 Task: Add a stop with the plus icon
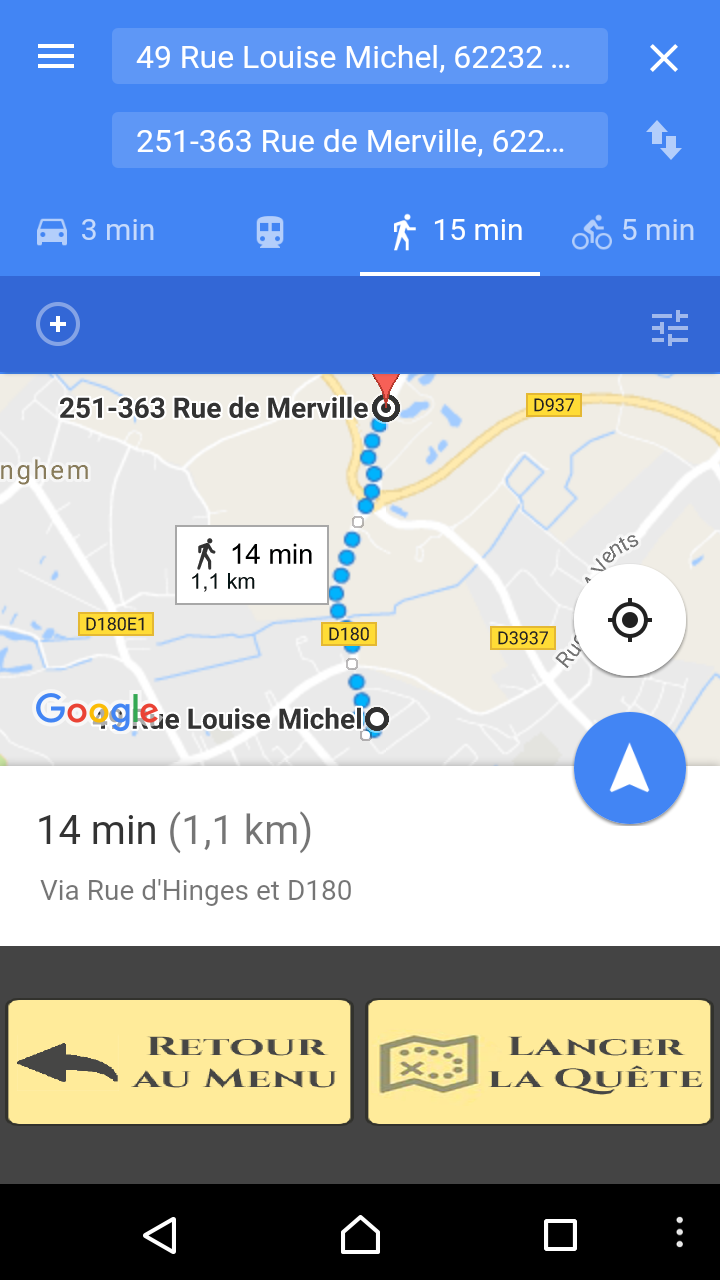coord(58,325)
